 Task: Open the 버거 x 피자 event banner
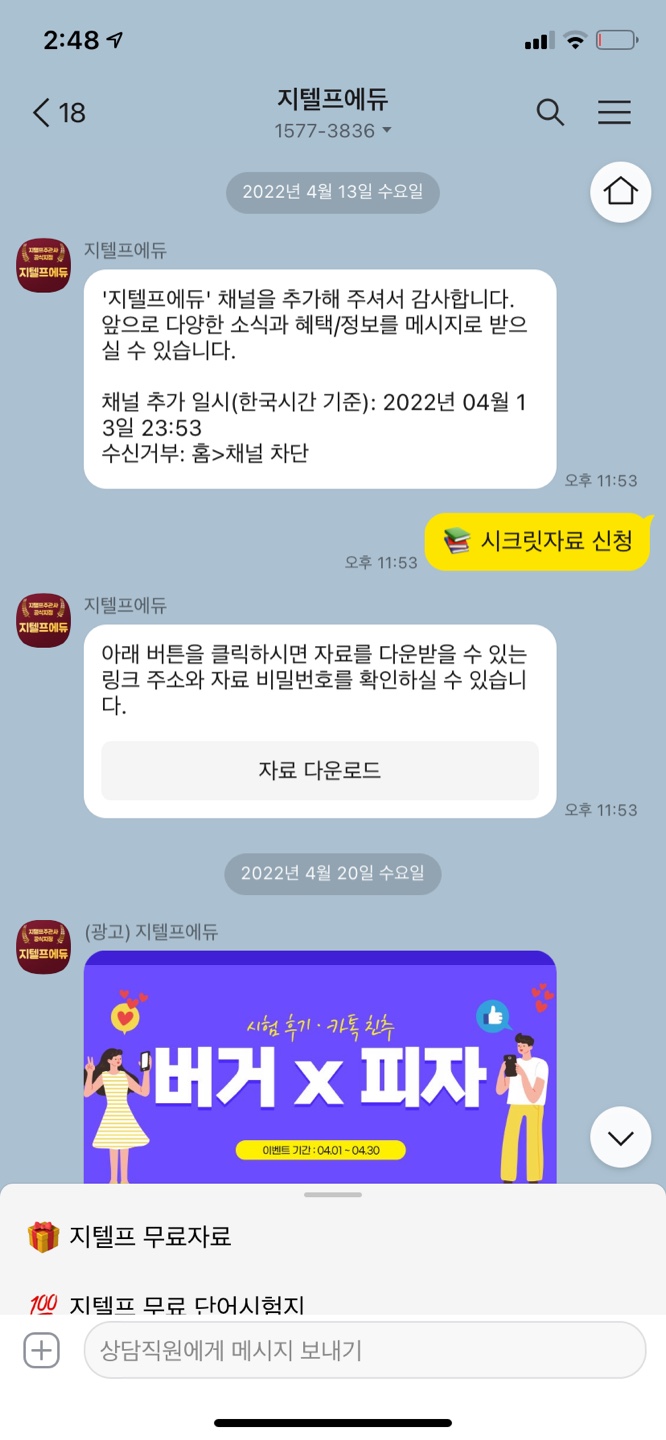[320, 1067]
